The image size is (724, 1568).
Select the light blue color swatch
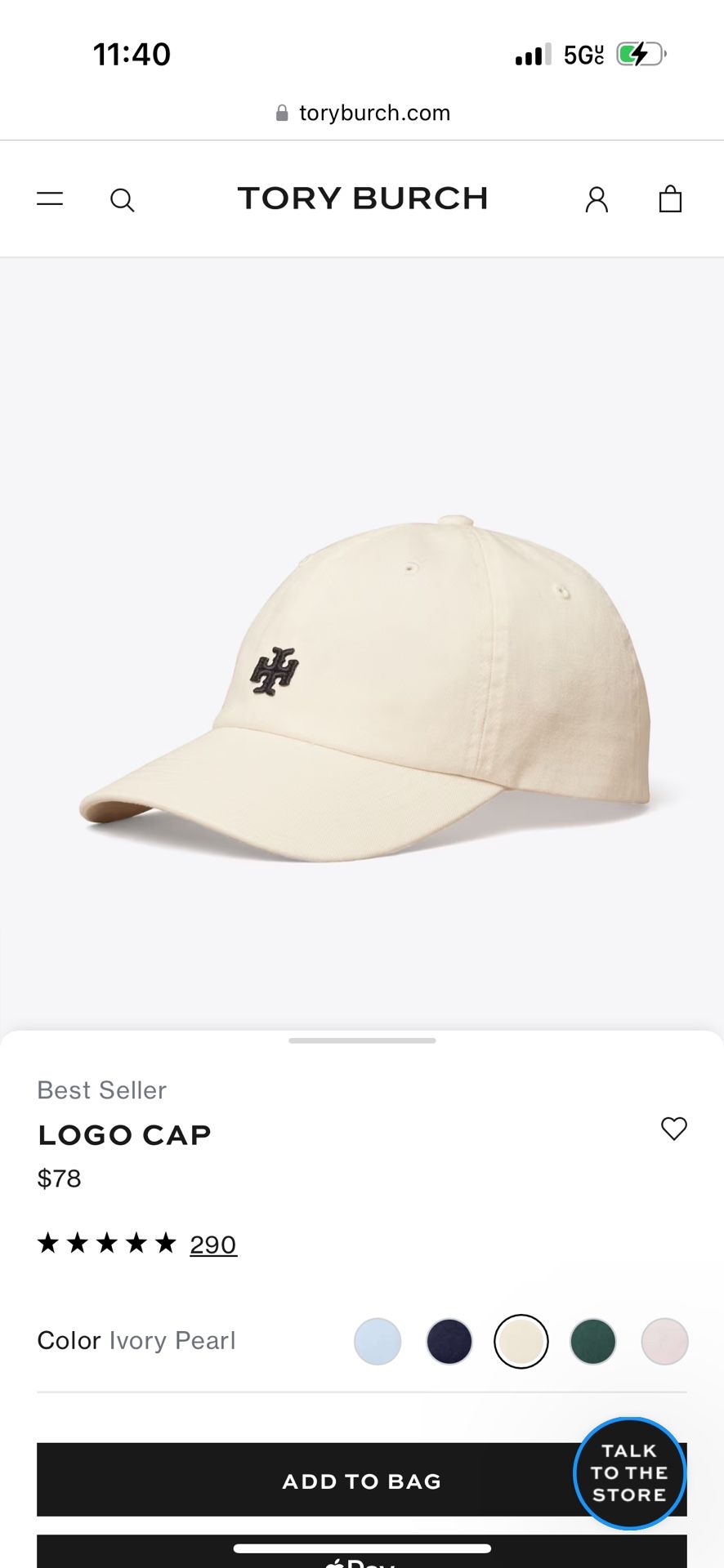[378, 1341]
